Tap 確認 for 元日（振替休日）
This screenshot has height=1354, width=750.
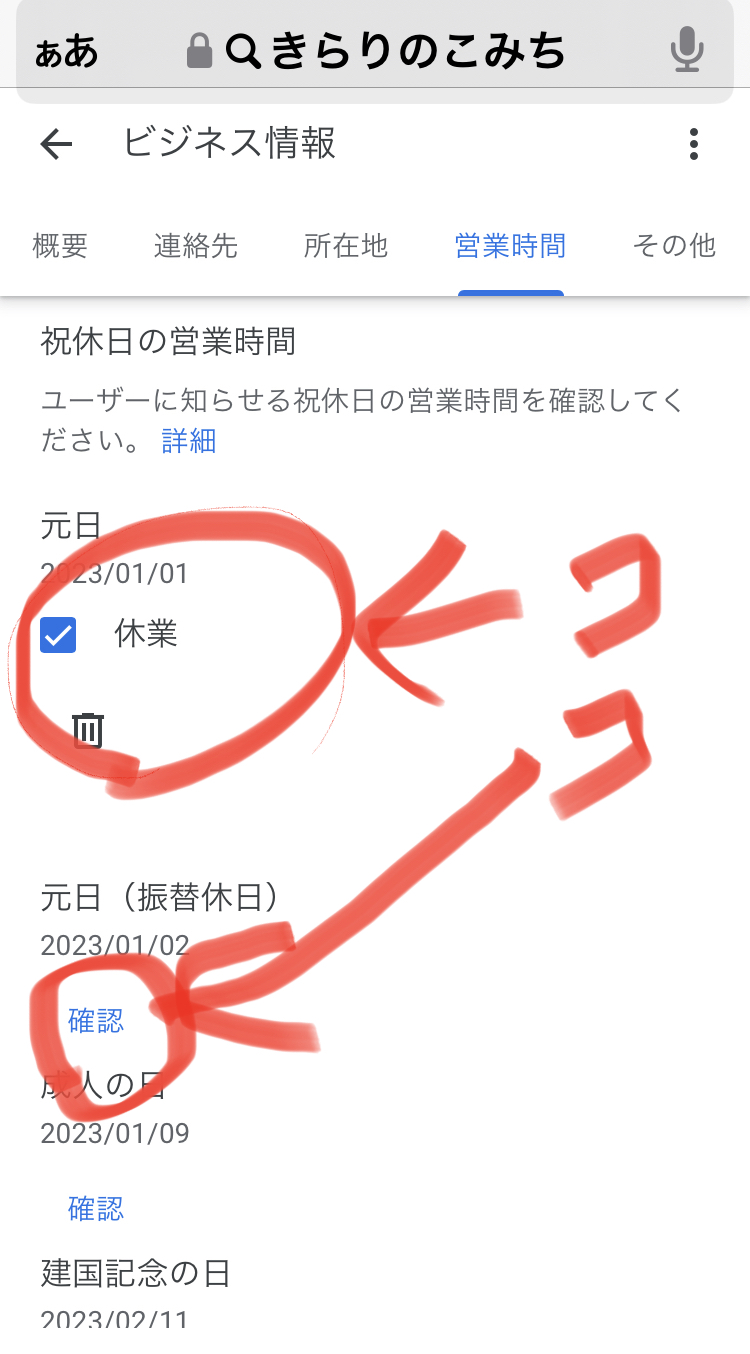click(x=96, y=1021)
